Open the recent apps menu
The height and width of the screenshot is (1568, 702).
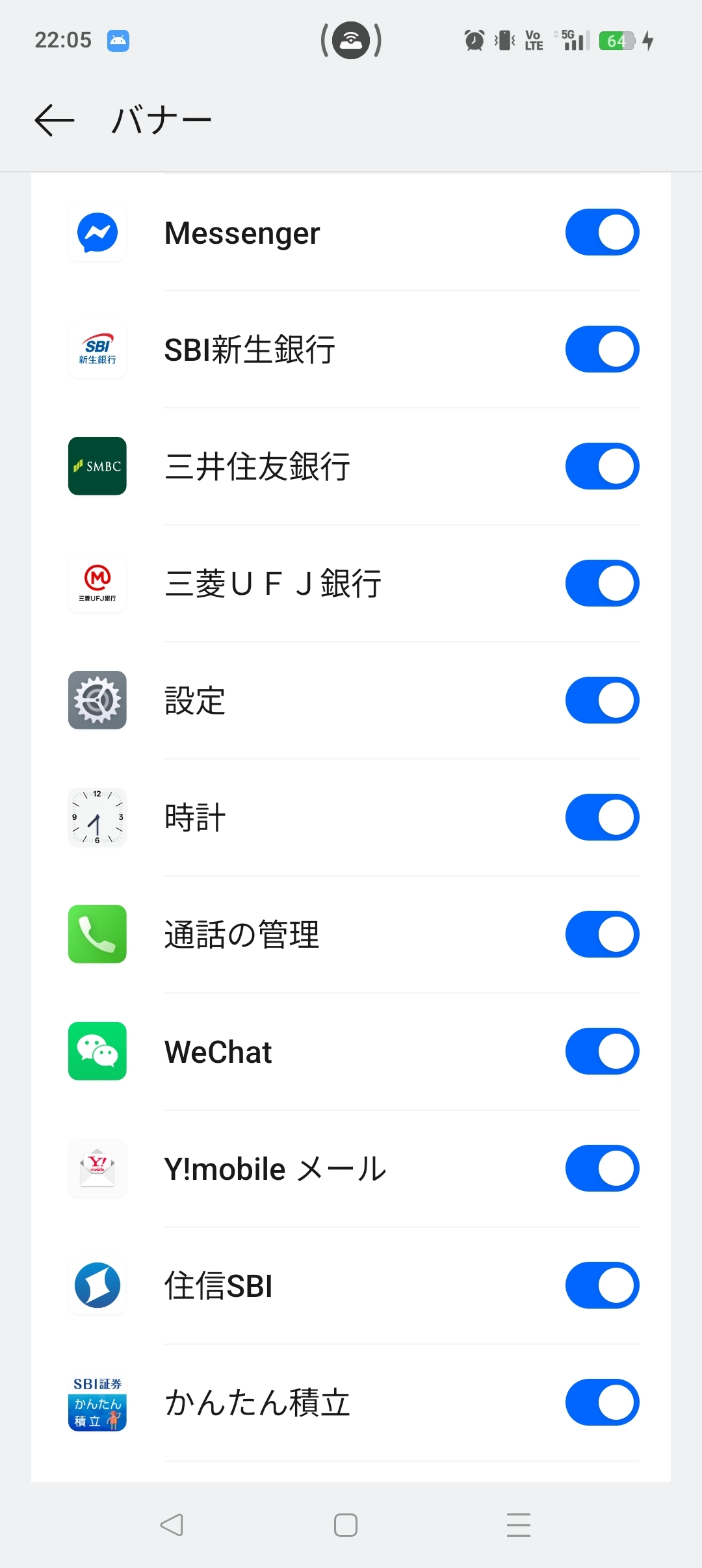point(518,1524)
